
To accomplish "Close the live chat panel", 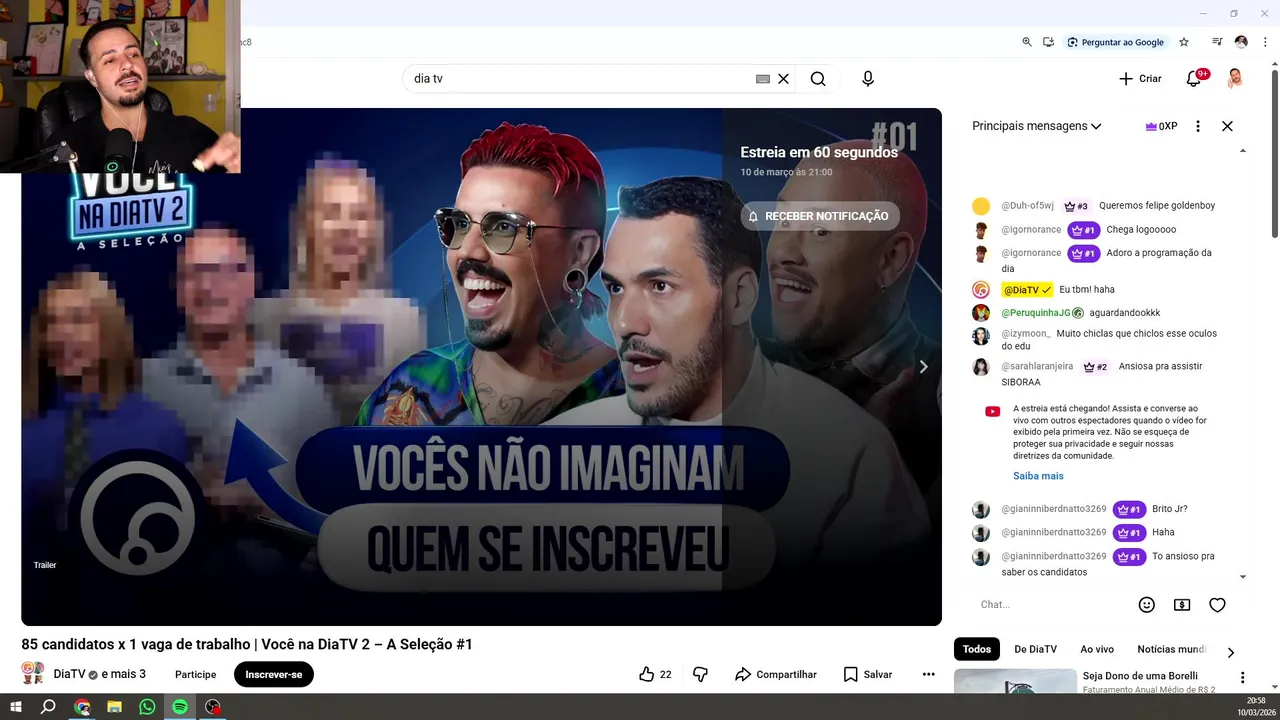I will click(1227, 126).
